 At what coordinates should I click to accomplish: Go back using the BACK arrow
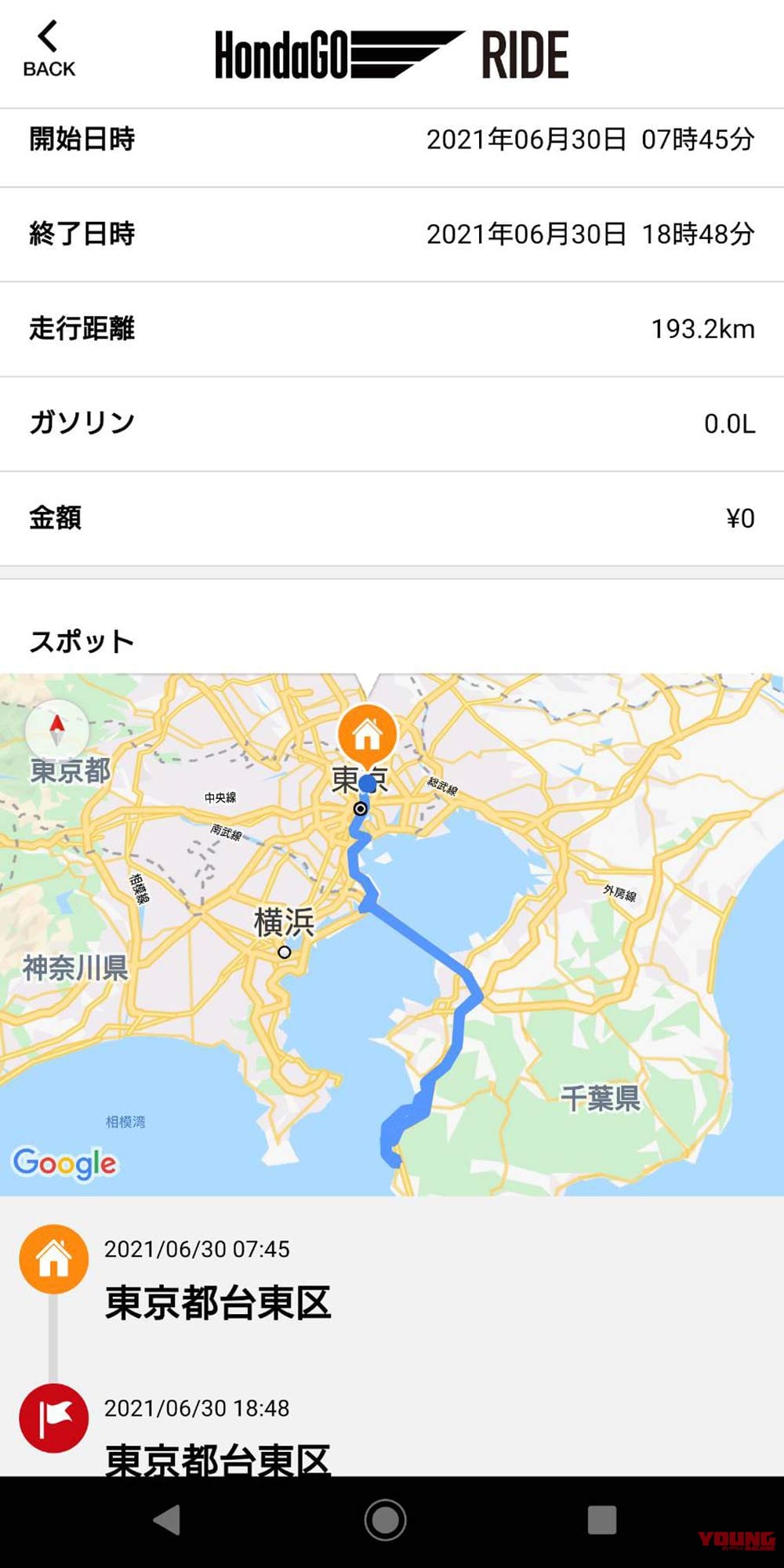point(49,49)
